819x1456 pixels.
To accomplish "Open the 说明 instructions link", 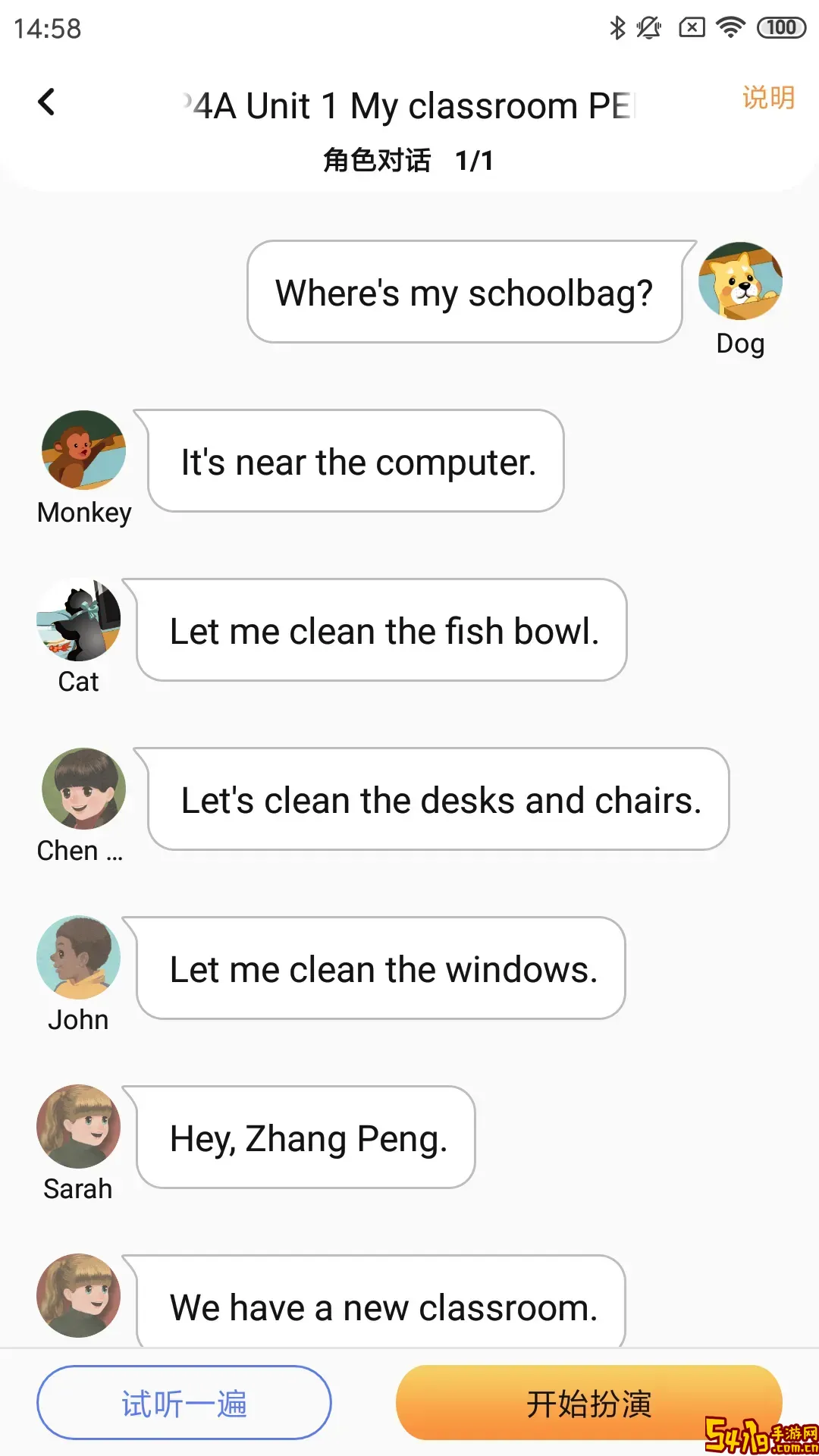I will [767, 98].
